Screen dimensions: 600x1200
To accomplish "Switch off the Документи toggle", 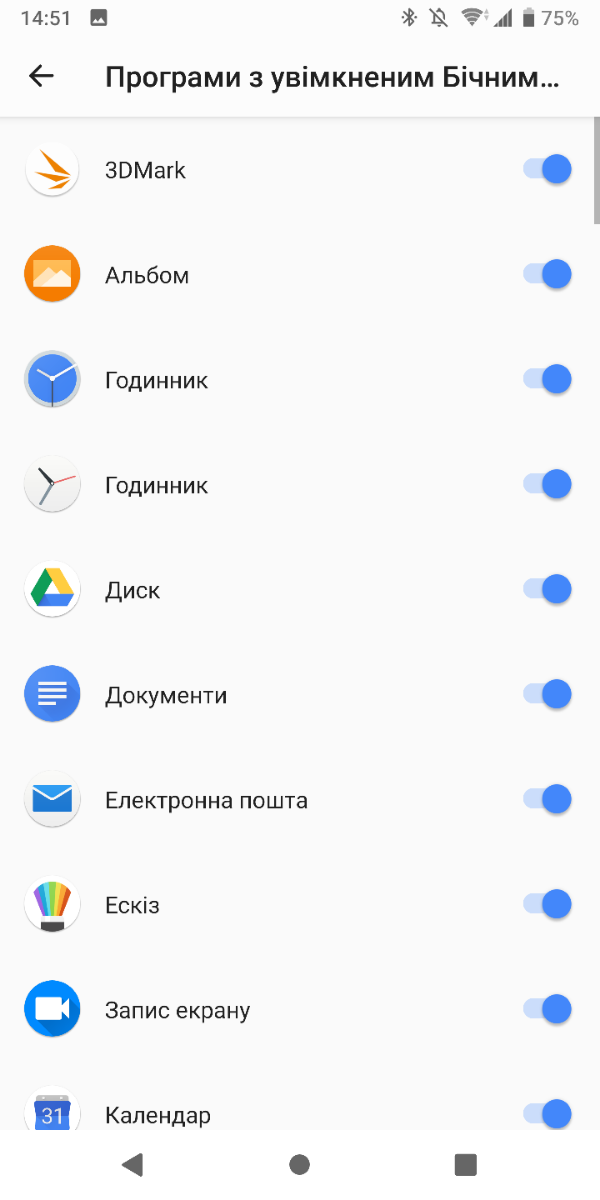I will [547, 694].
